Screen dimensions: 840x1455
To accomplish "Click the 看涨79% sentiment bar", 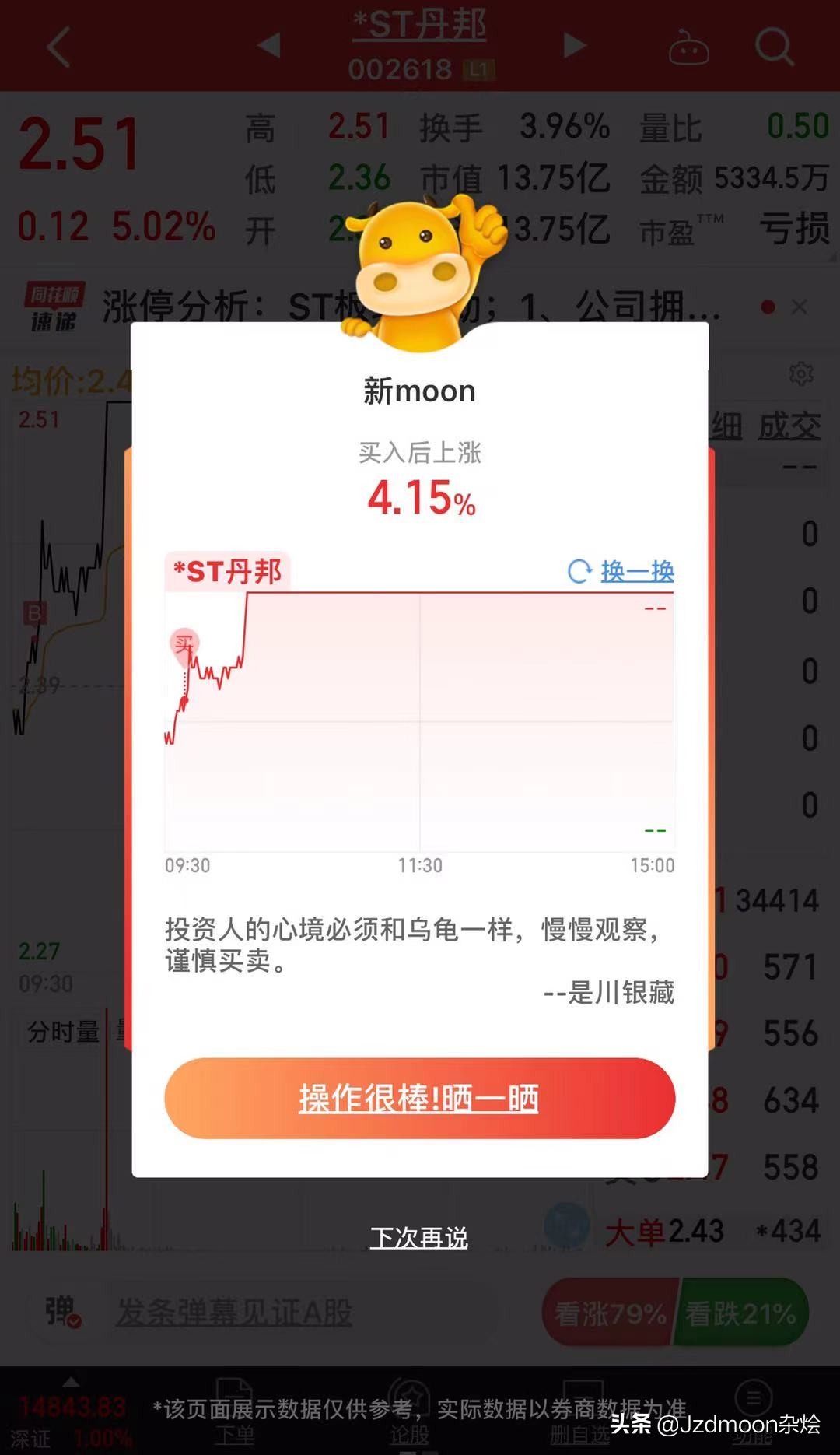I will 611,1311.
